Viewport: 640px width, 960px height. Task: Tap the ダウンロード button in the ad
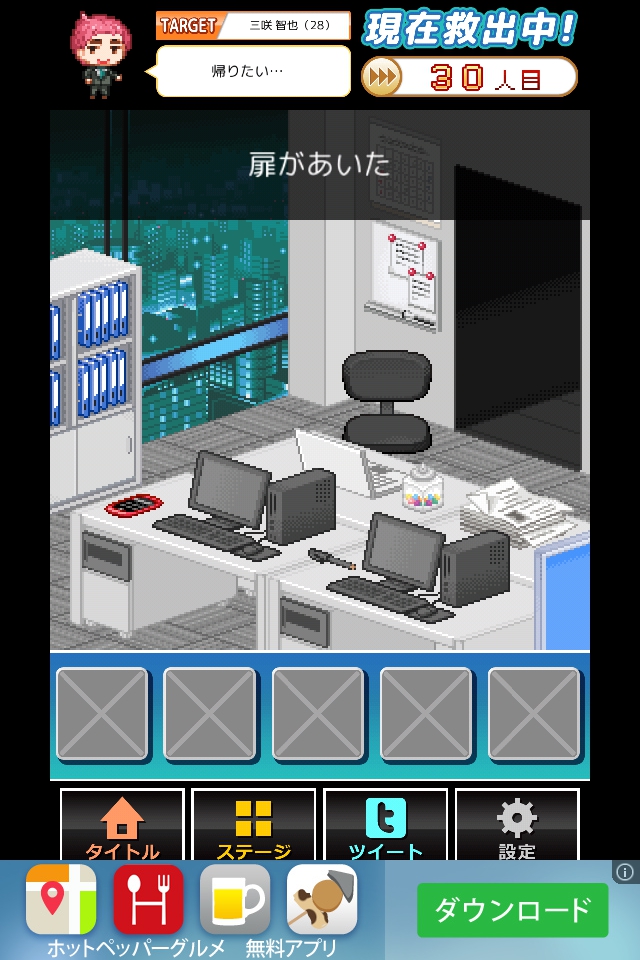point(512,910)
